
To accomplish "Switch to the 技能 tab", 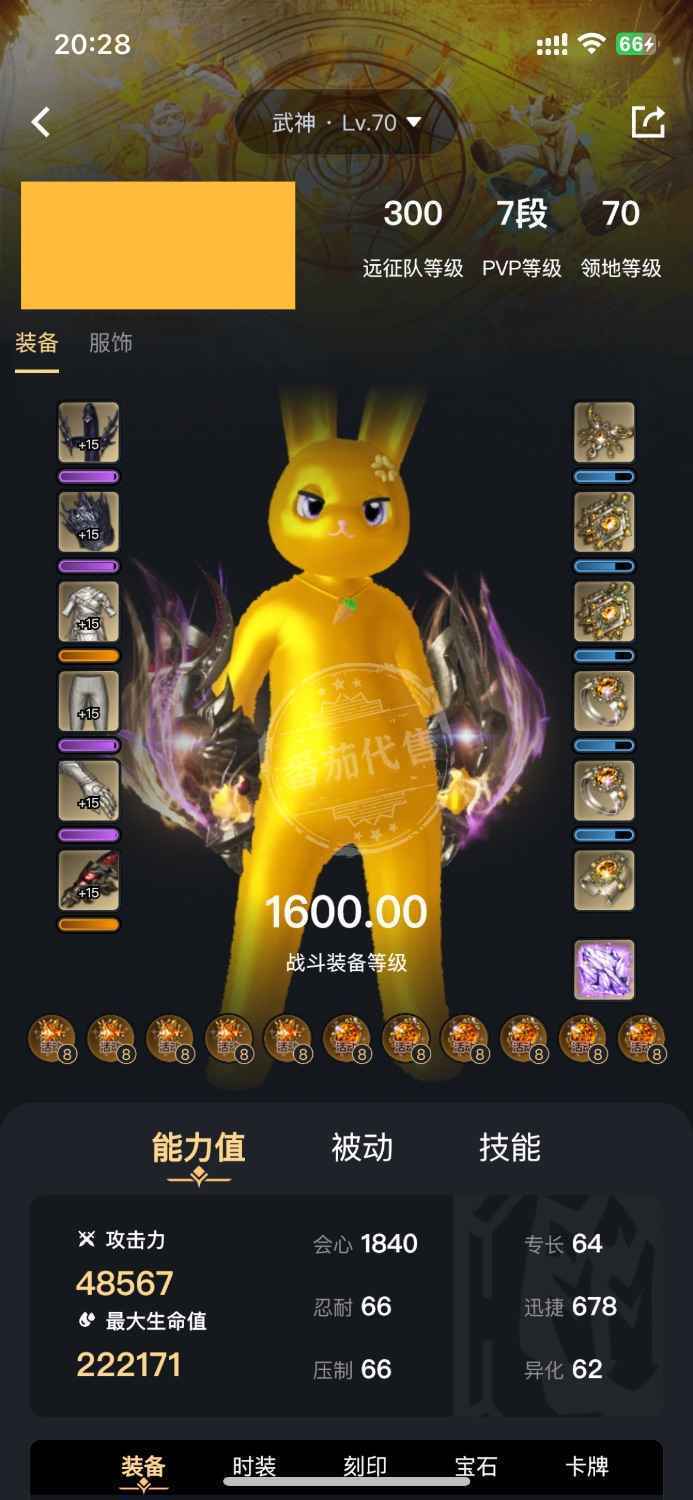I will [x=509, y=1148].
